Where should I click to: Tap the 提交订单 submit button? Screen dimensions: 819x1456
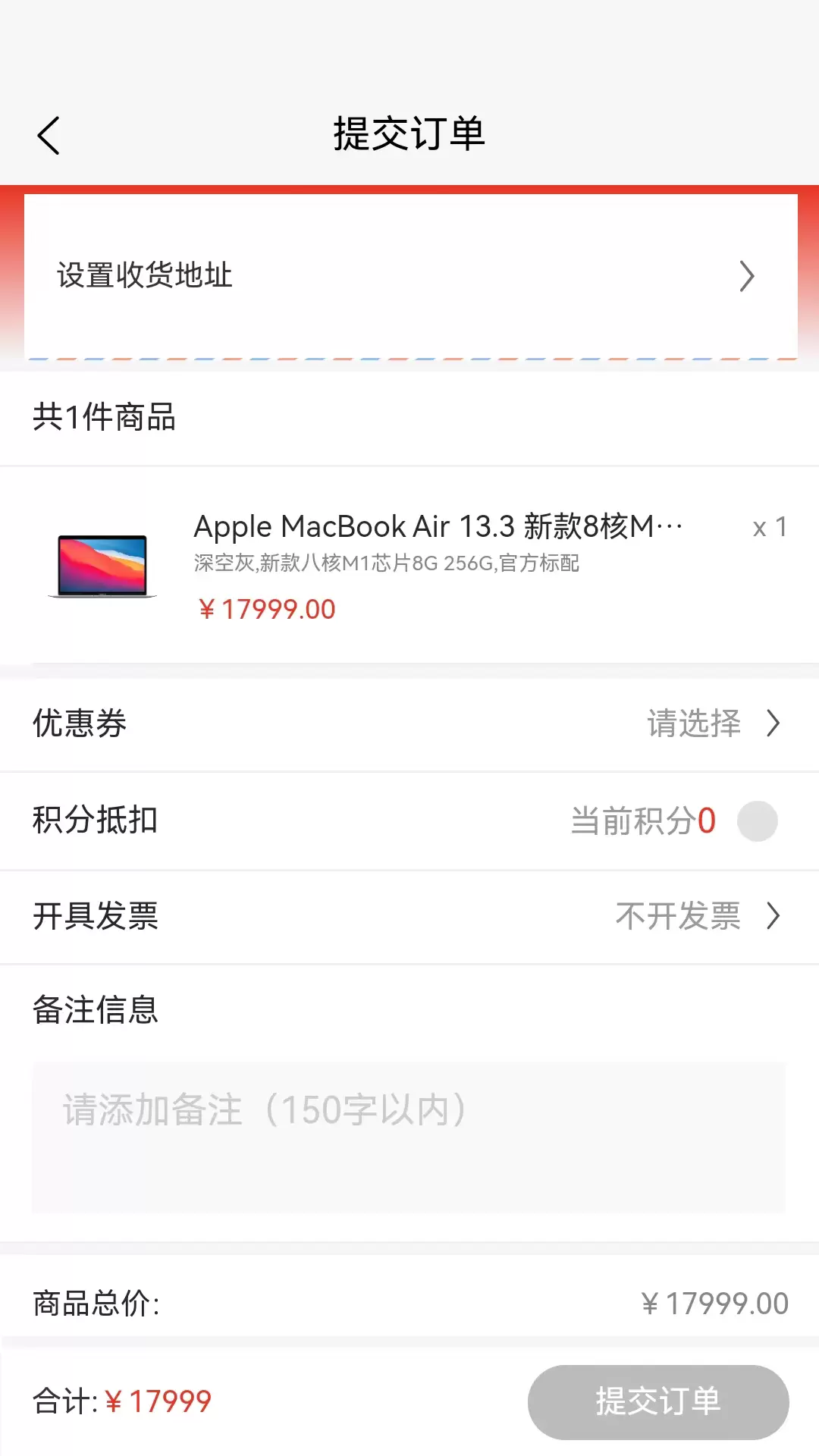(657, 1401)
